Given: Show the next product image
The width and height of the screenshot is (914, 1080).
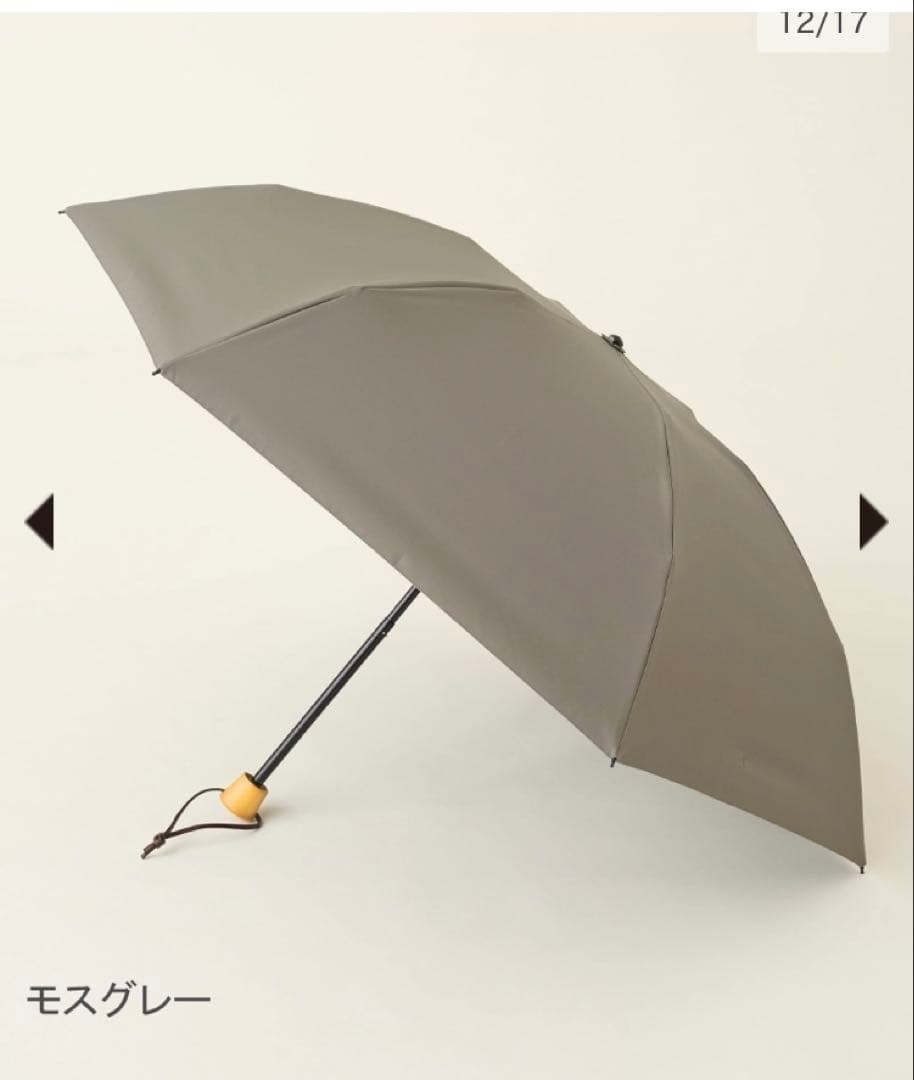Looking at the screenshot, I should pyautogui.click(x=872, y=522).
